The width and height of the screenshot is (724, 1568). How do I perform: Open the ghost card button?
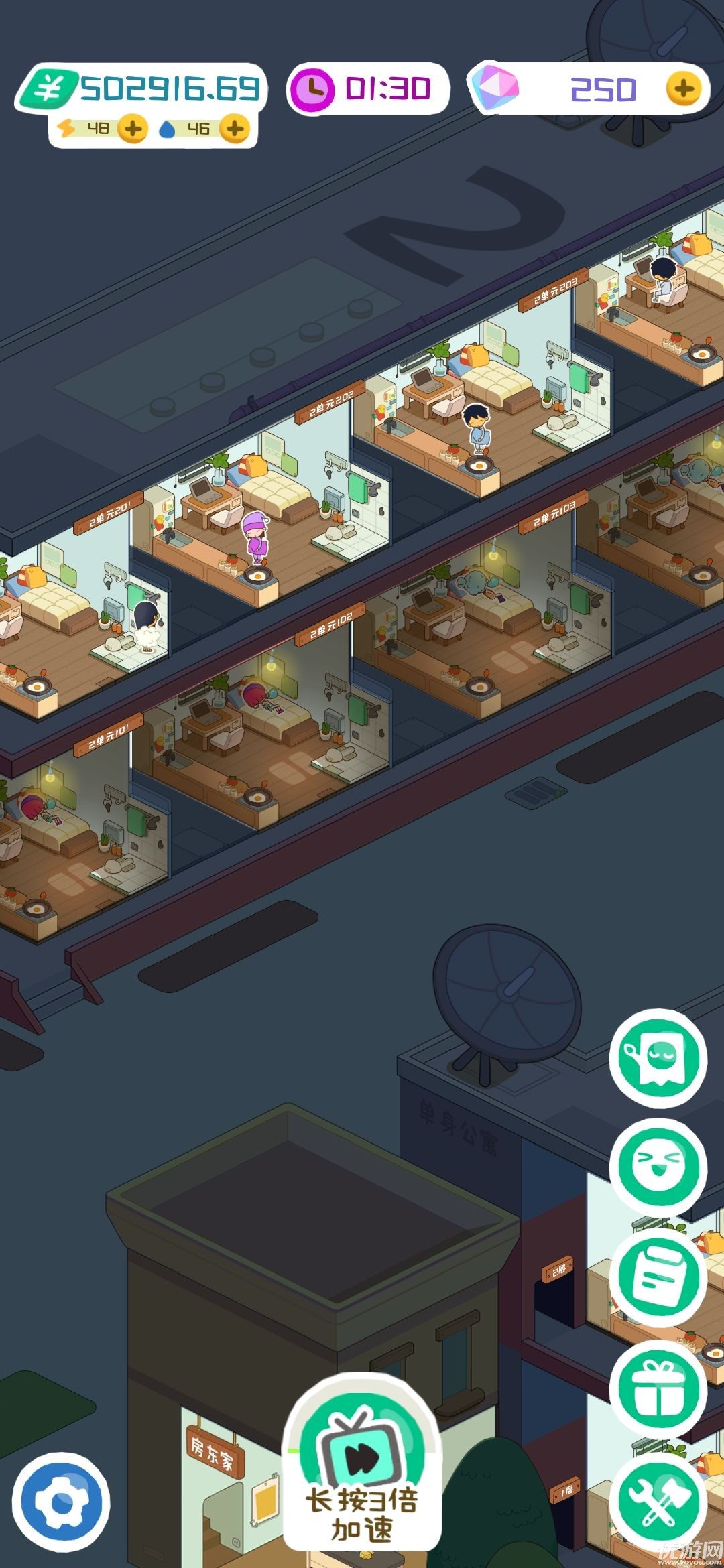[x=658, y=1058]
